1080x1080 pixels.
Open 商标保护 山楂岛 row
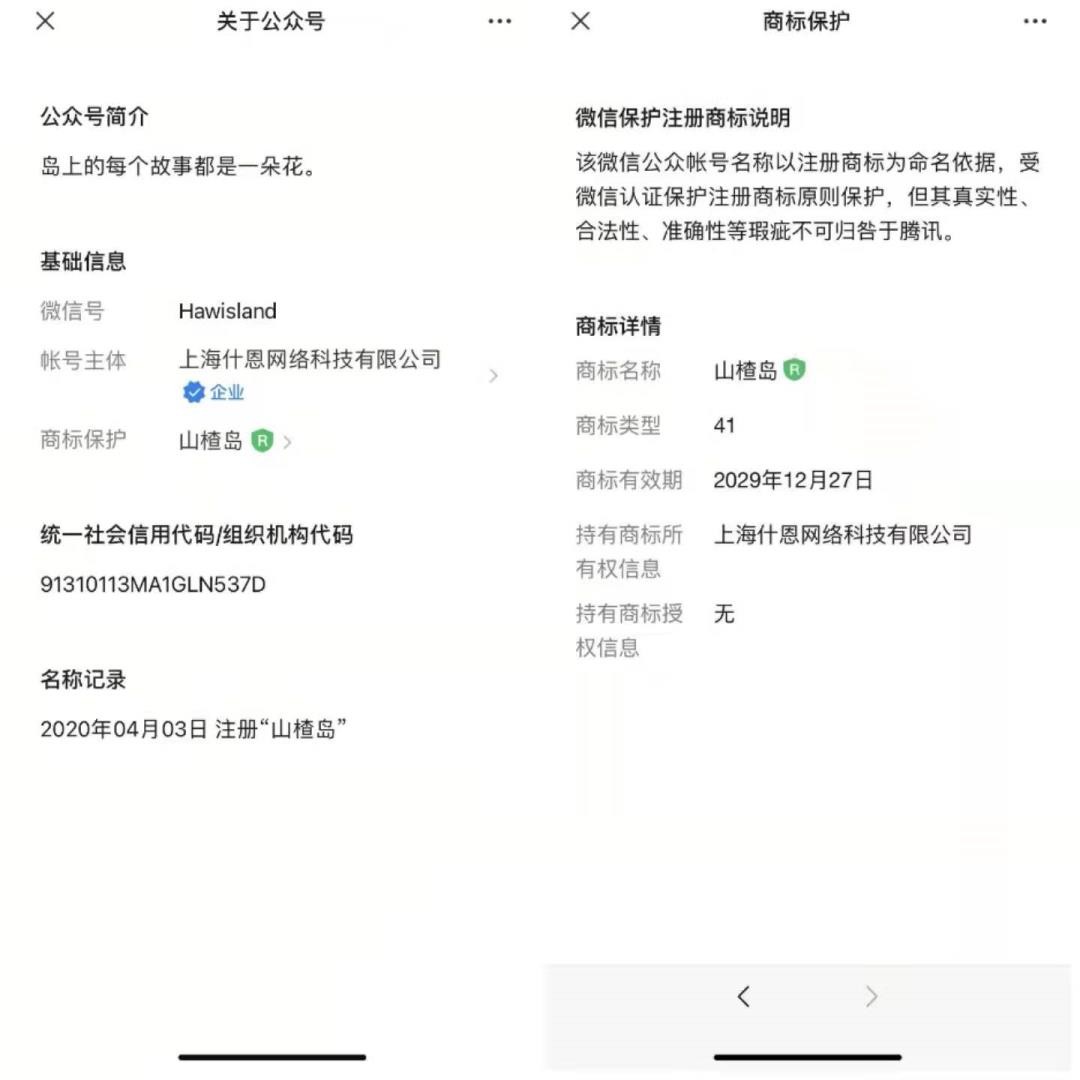pos(233,441)
